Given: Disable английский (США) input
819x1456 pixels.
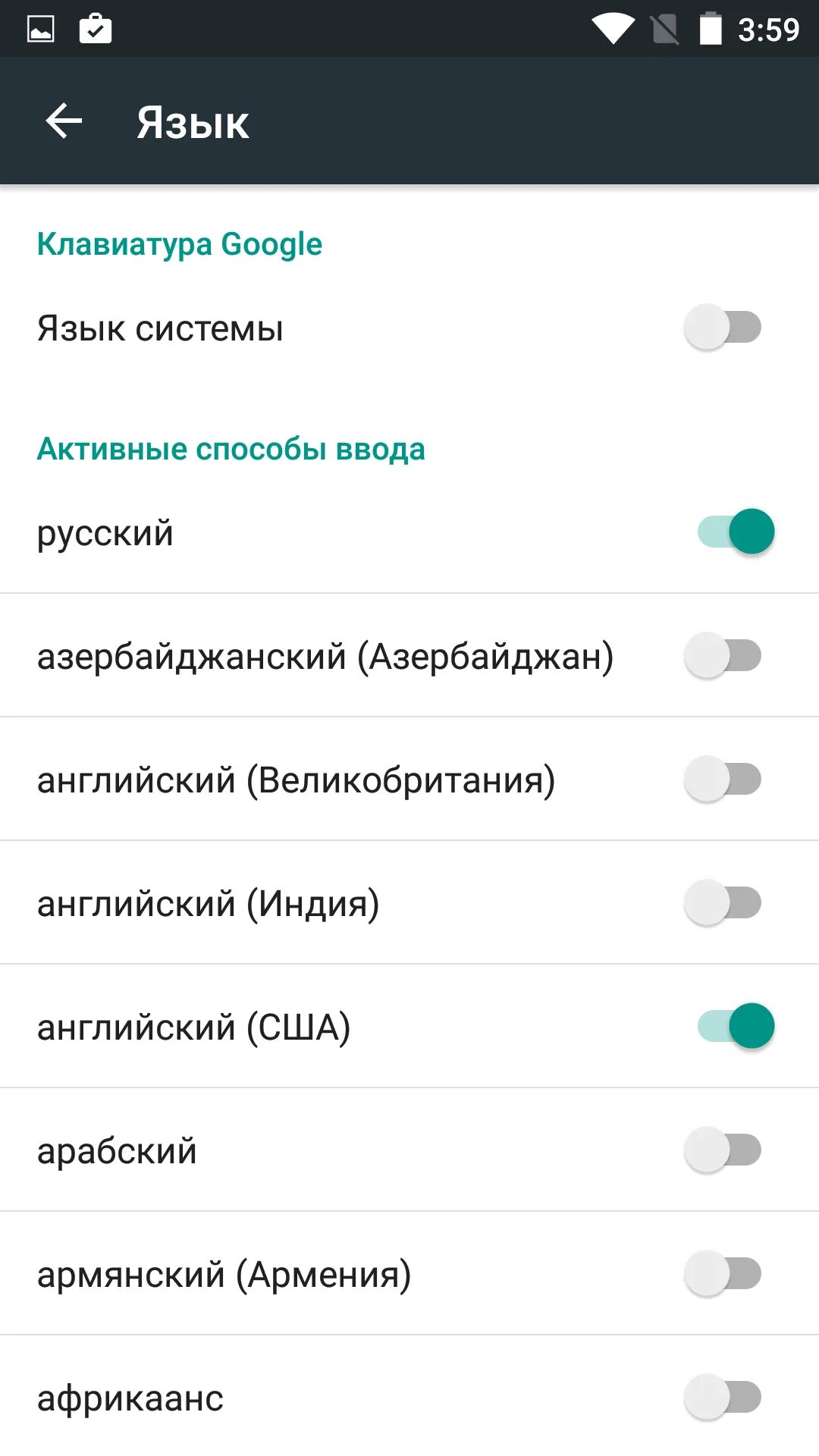Looking at the screenshot, I should click(736, 1026).
